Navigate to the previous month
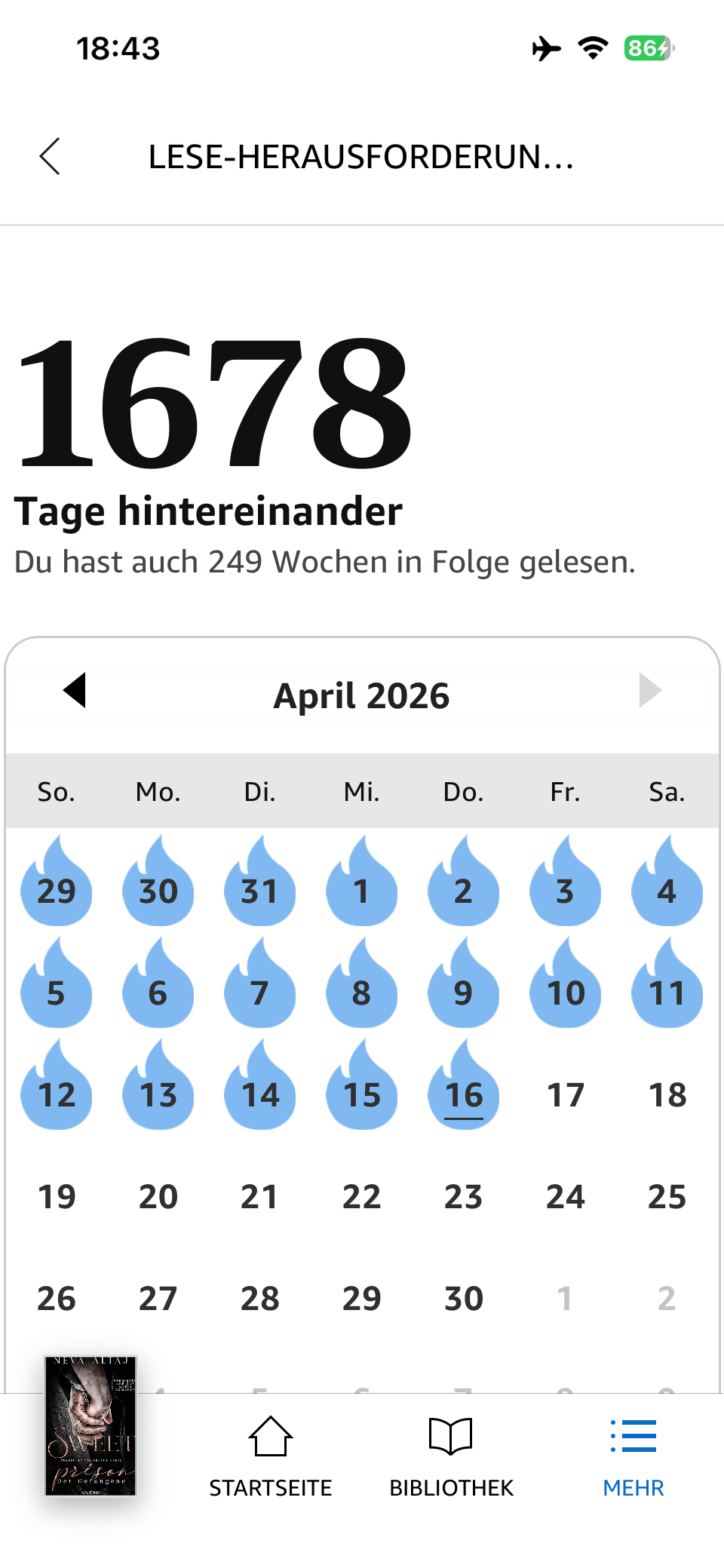The height and width of the screenshot is (1568, 724). [x=75, y=691]
